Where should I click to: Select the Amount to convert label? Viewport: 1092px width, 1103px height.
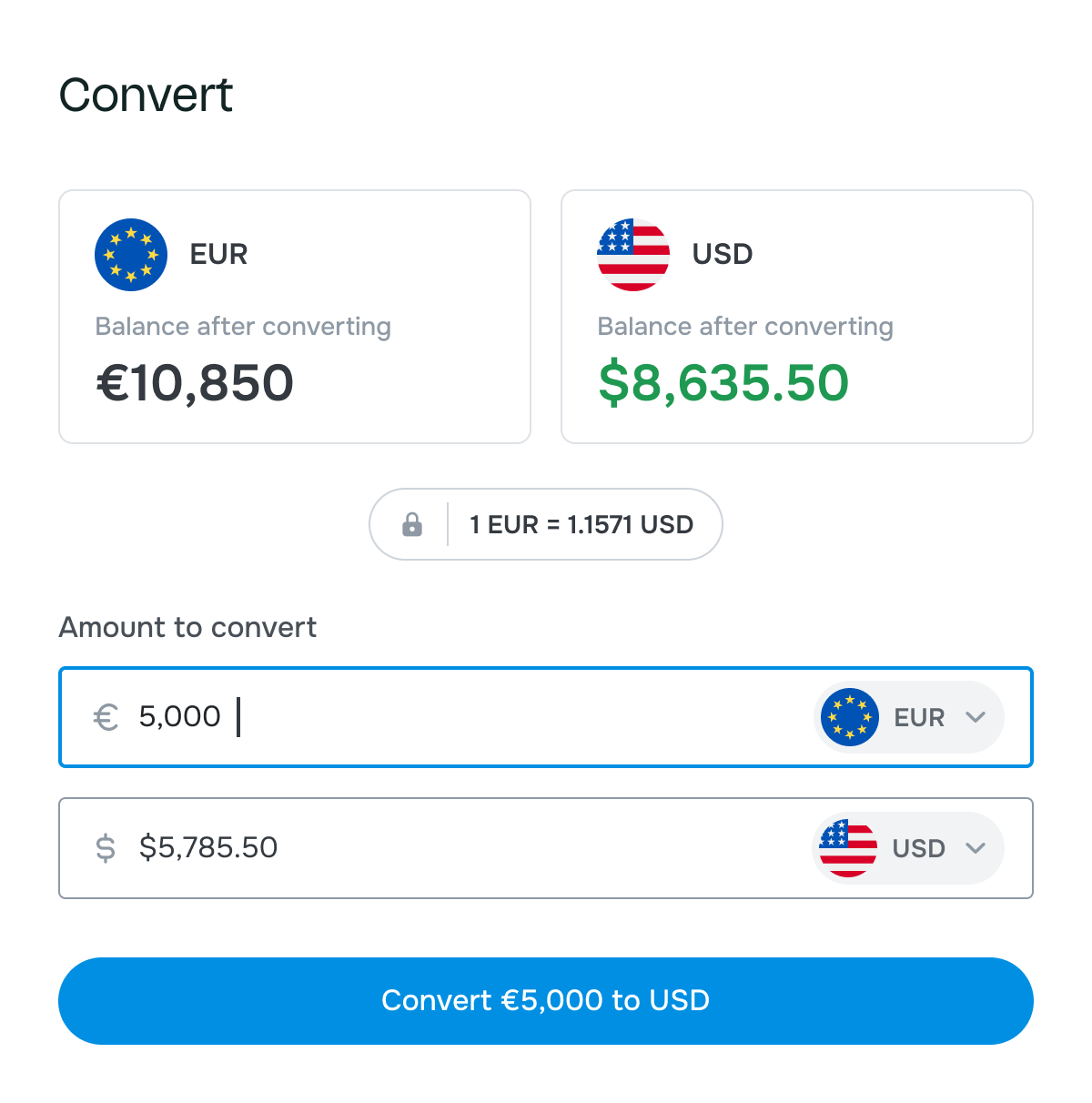click(x=187, y=627)
